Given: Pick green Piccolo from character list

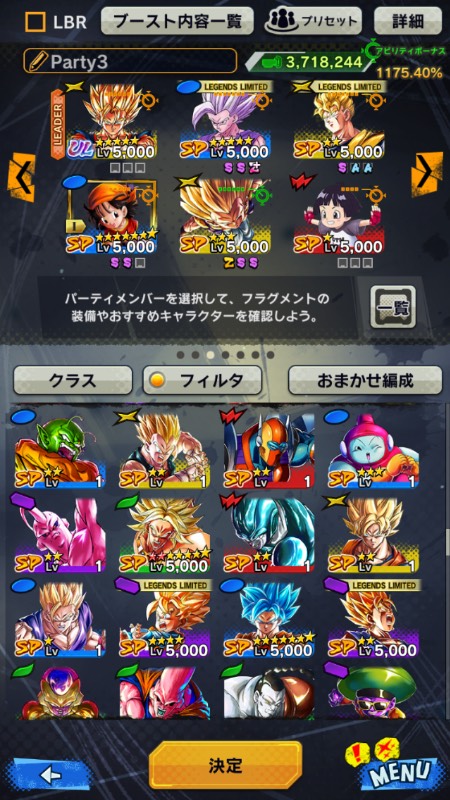Looking at the screenshot, I should [59, 450].
